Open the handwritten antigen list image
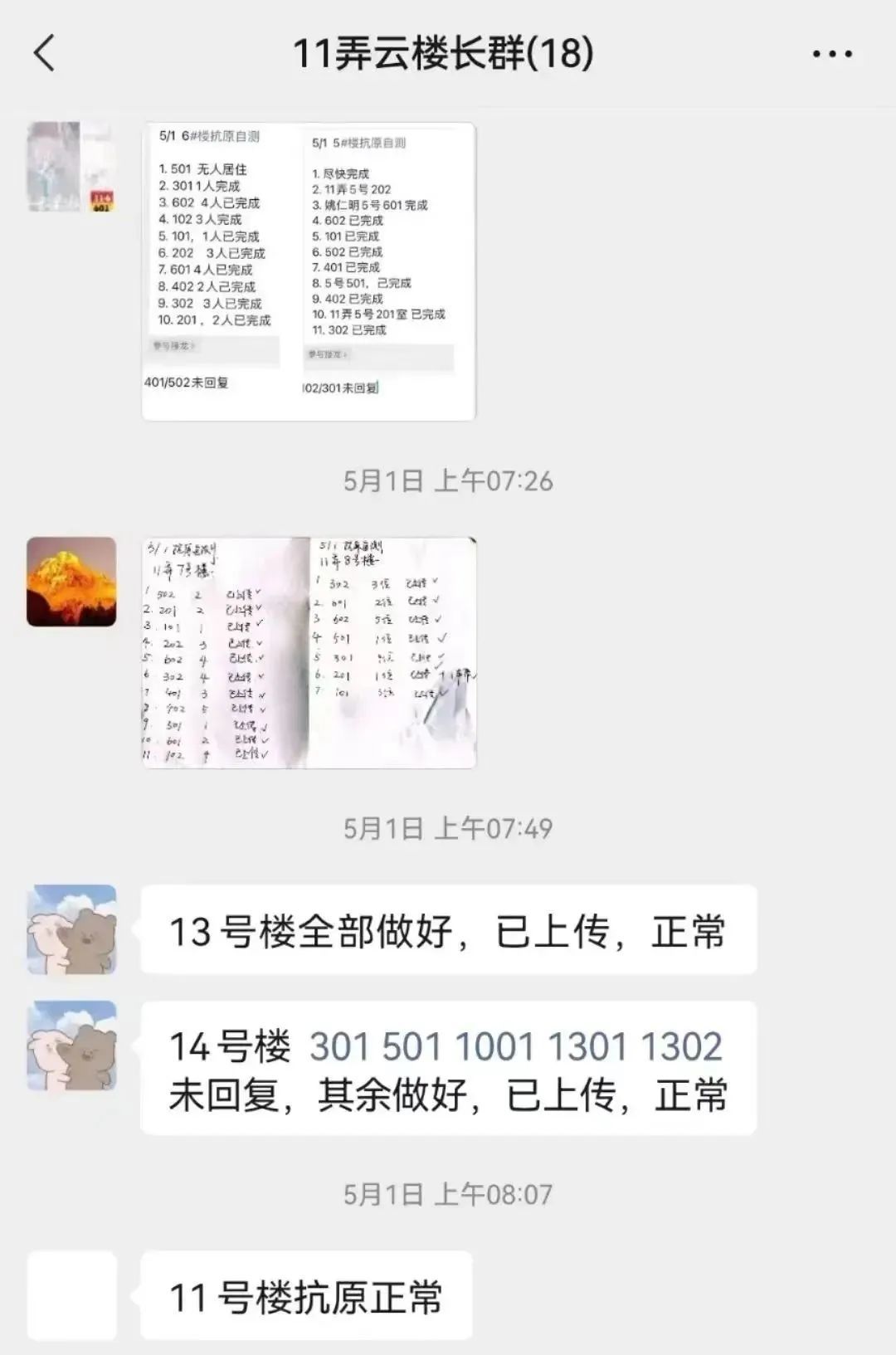 pos(309,652)
